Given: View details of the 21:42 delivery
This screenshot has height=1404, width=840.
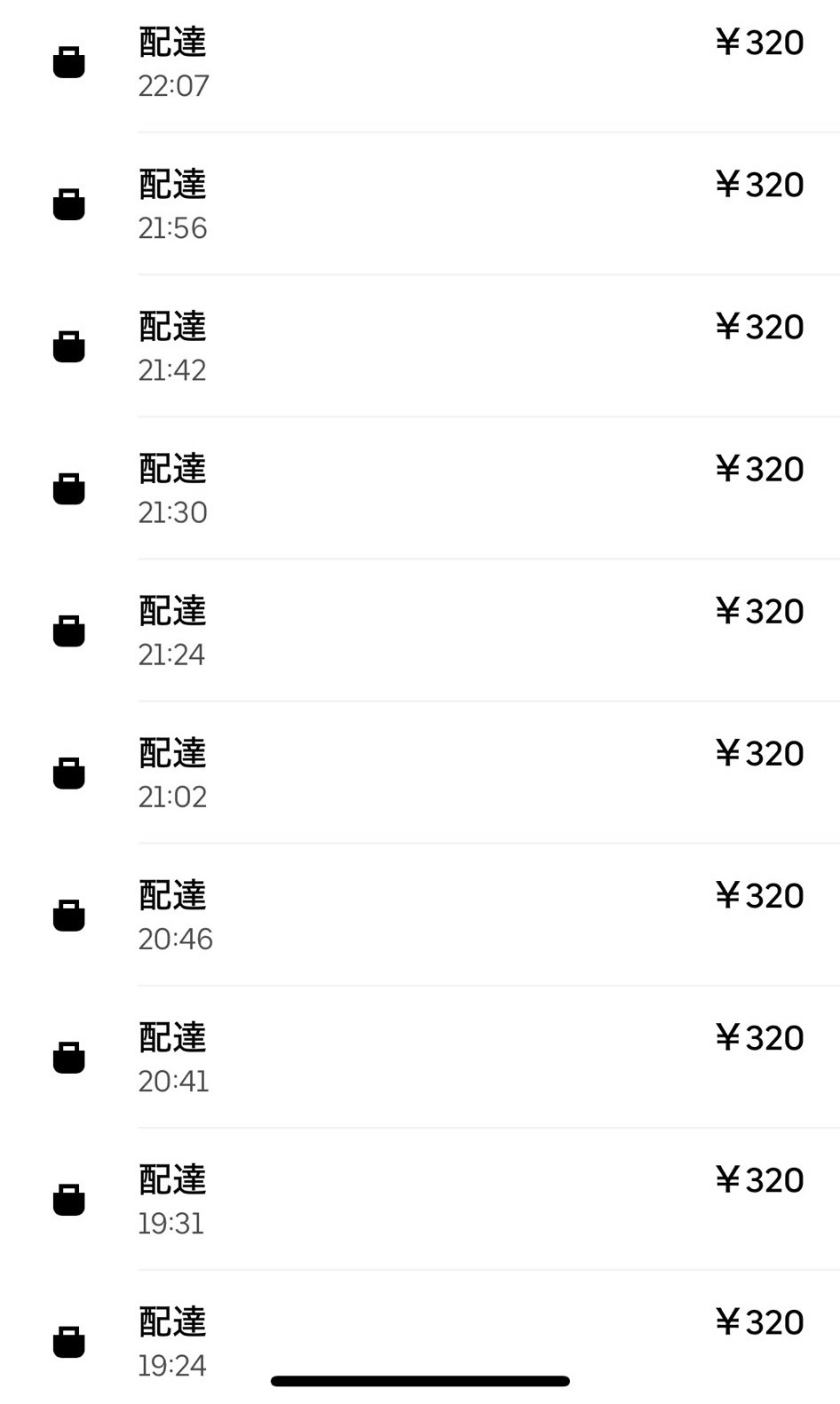Looking at the screenshot, I should [420, 346].
